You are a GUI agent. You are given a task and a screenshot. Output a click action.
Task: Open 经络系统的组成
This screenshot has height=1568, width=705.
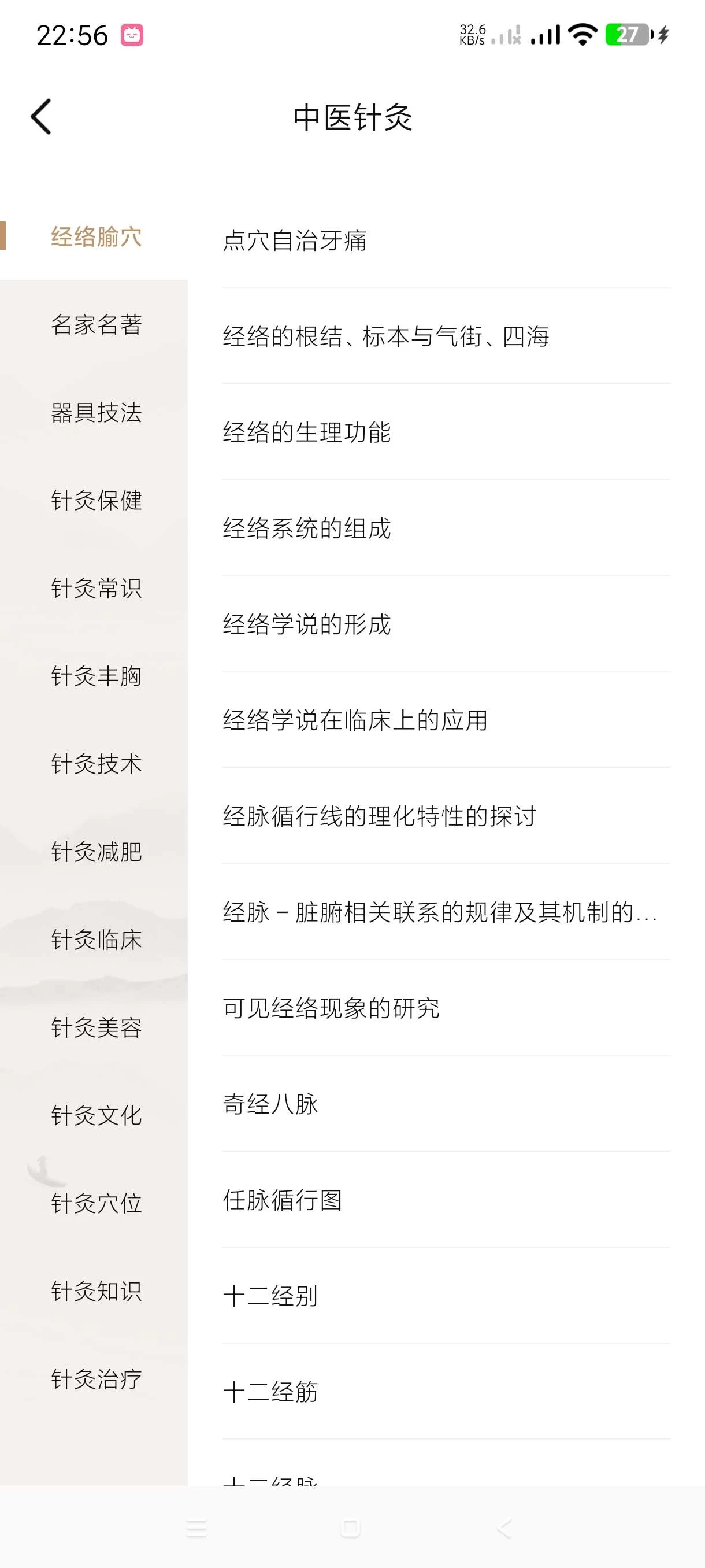[x=307, y=528]
